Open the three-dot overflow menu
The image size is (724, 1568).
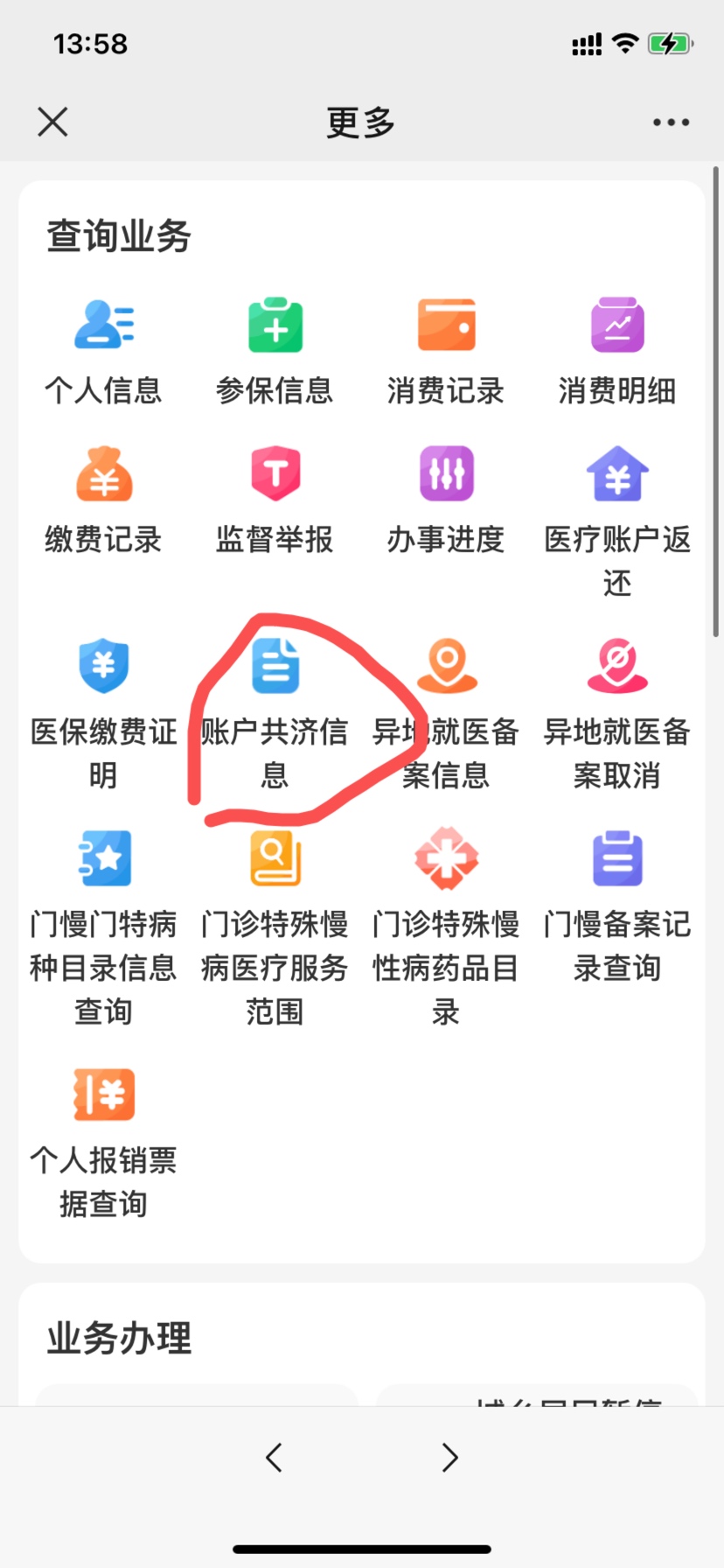tap(671, 122)
